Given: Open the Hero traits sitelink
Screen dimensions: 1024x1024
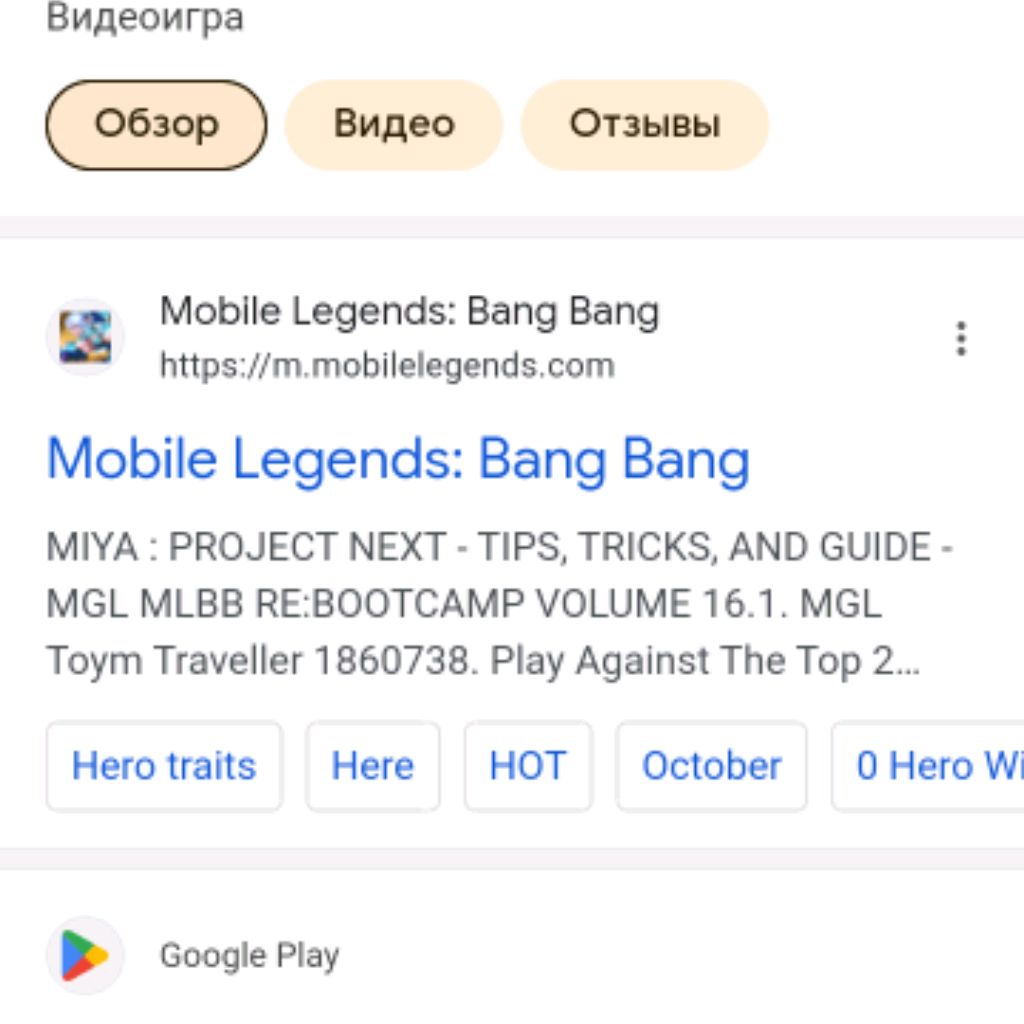Looking at the screenshot, I should [164, 766].
